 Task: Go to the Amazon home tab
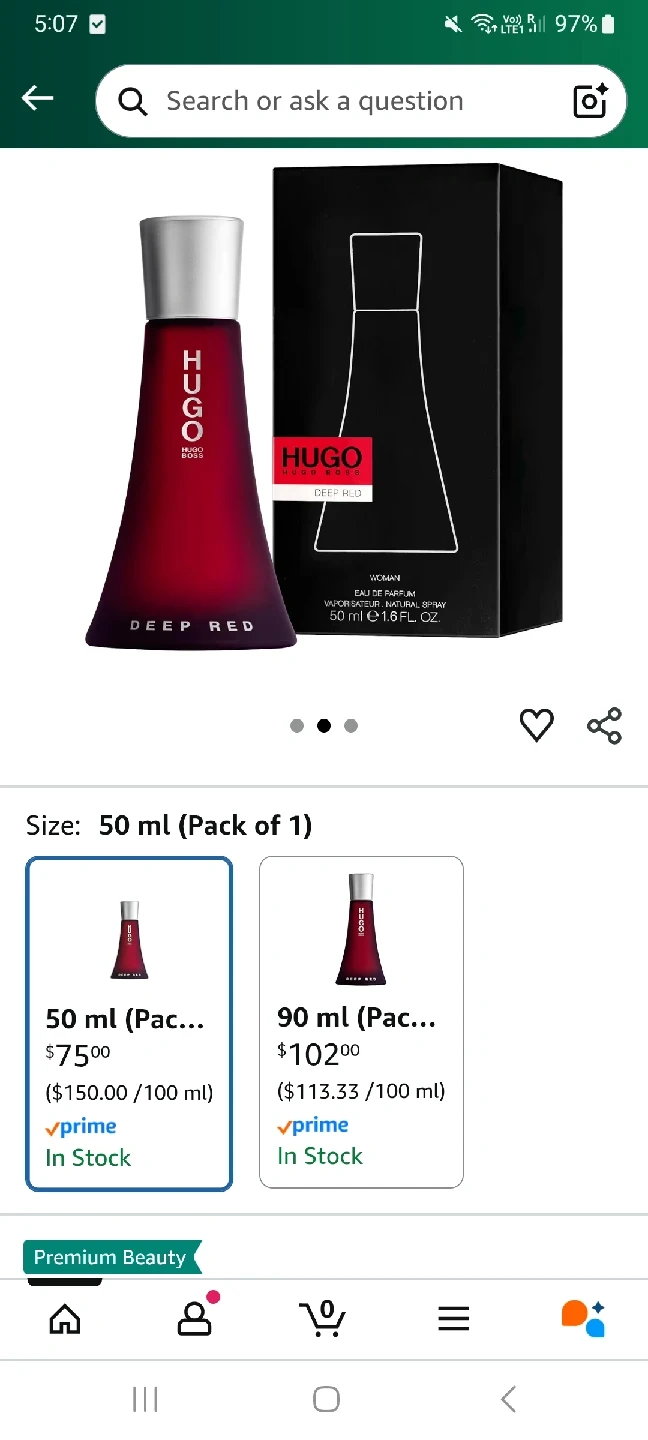(65, 1319)
